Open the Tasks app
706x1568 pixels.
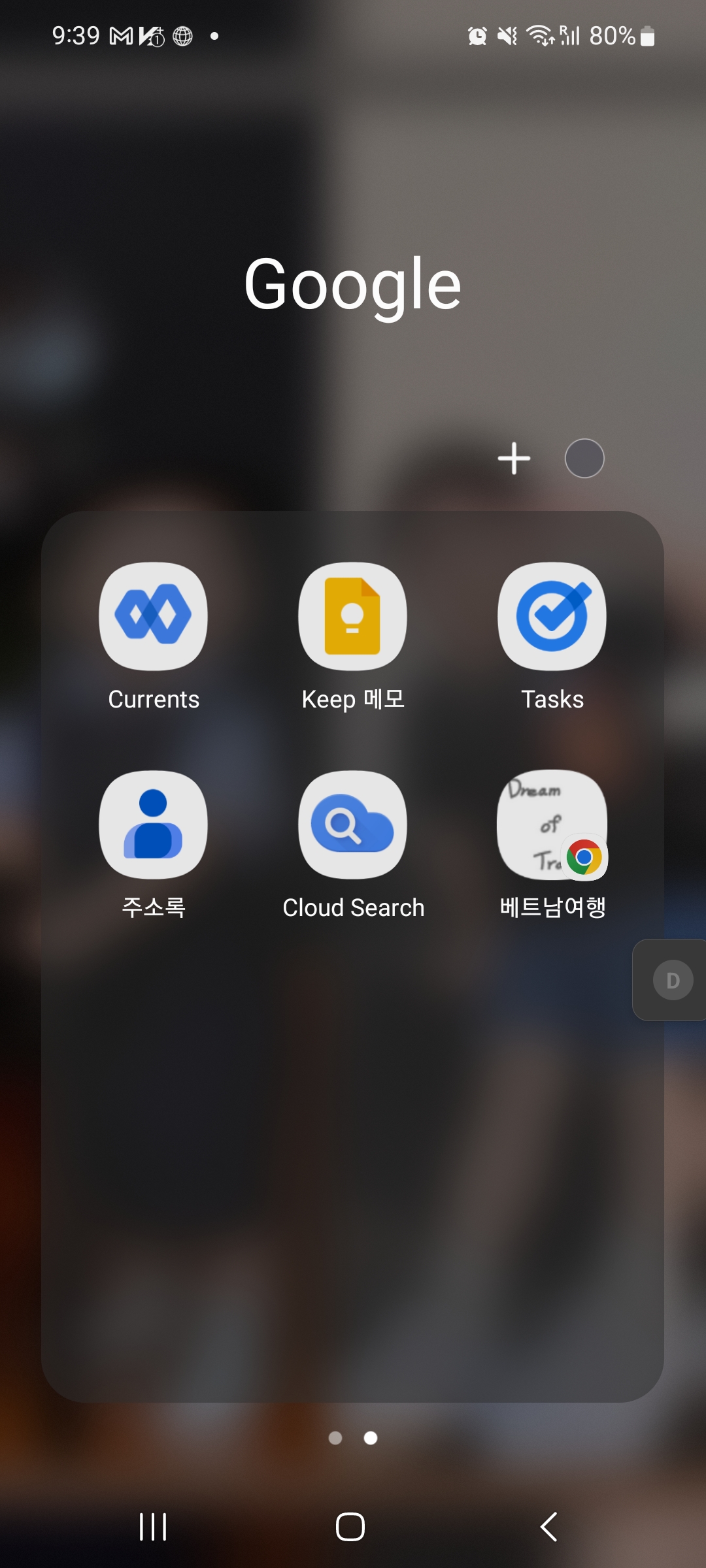click(552, 616)
